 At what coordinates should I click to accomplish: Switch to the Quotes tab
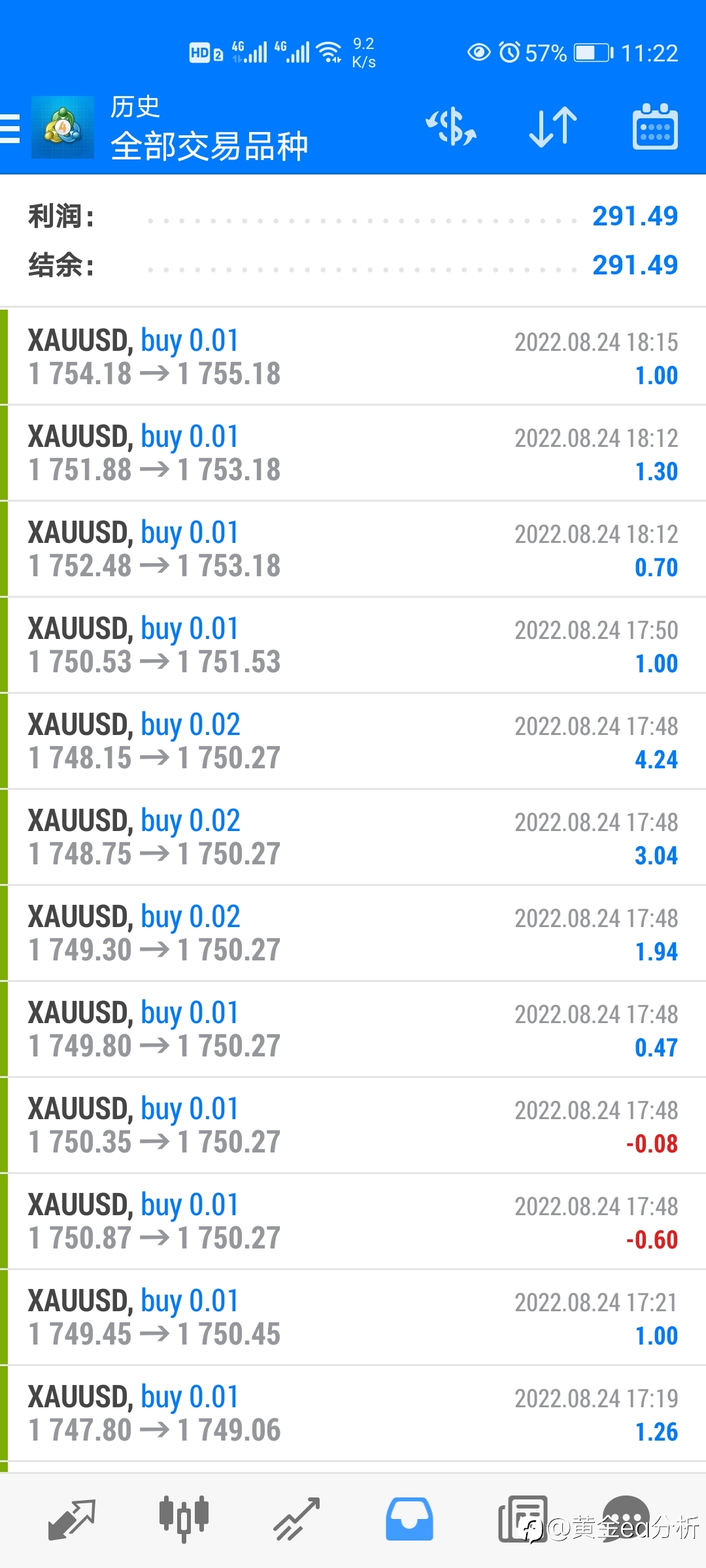72,1520
